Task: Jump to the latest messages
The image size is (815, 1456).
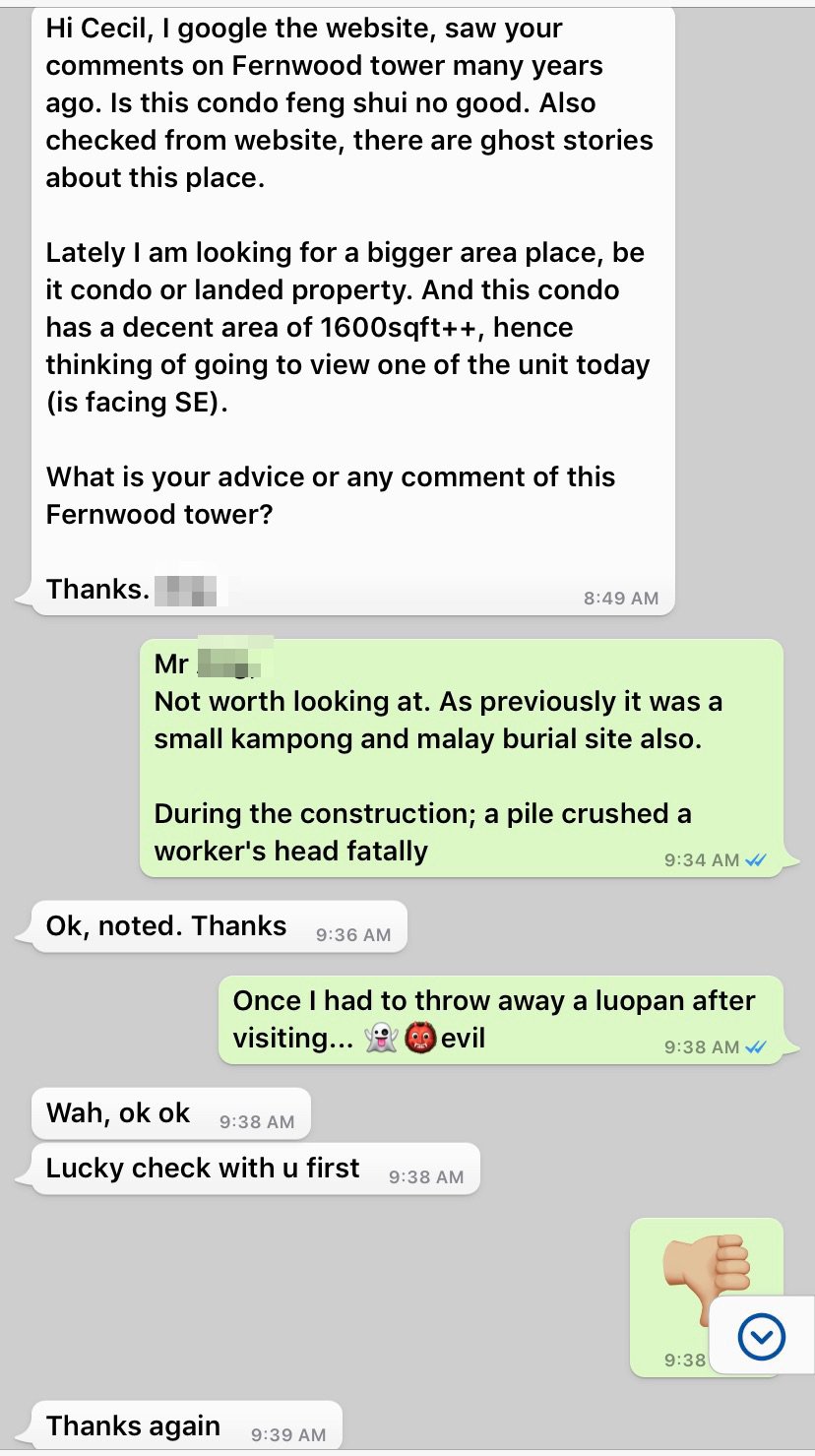Action: pyautogui.click(x=762, y=1336)
